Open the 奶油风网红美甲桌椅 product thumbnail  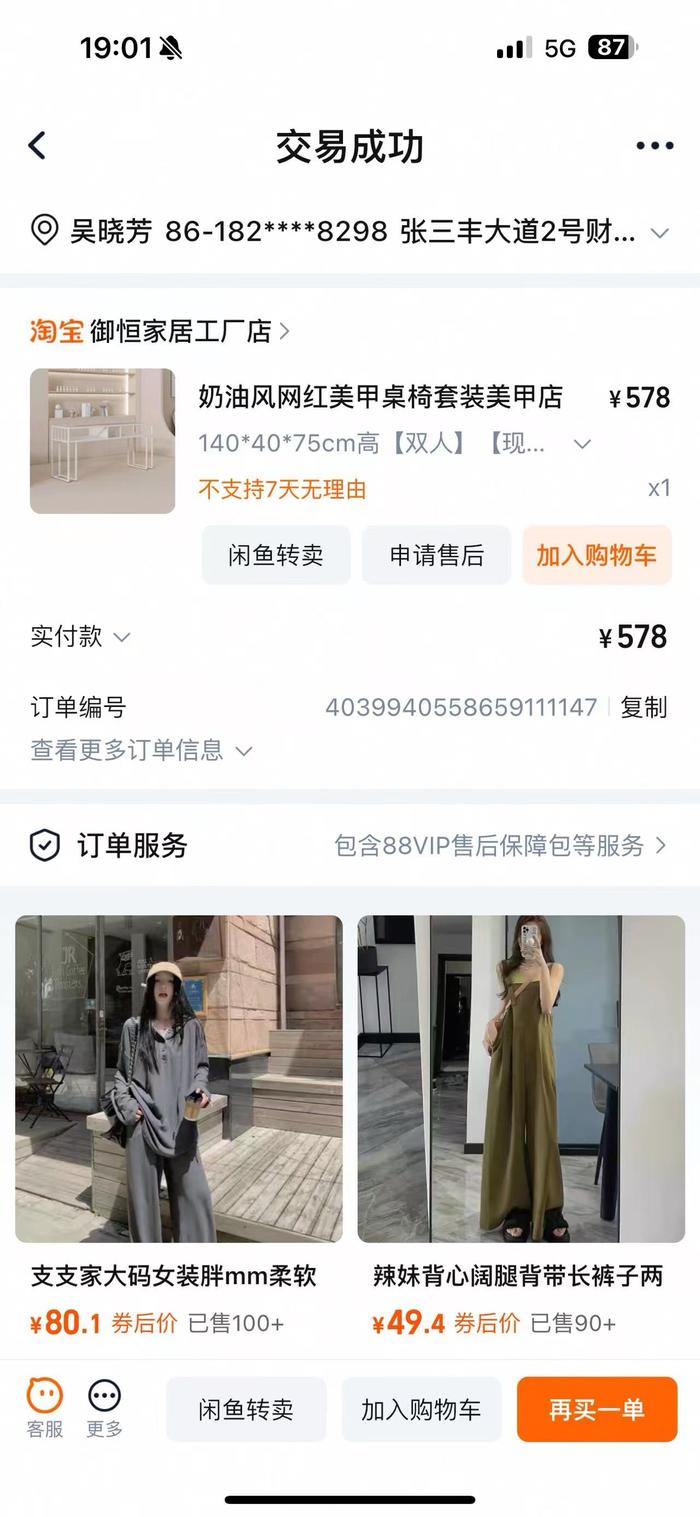coord(102,441)
